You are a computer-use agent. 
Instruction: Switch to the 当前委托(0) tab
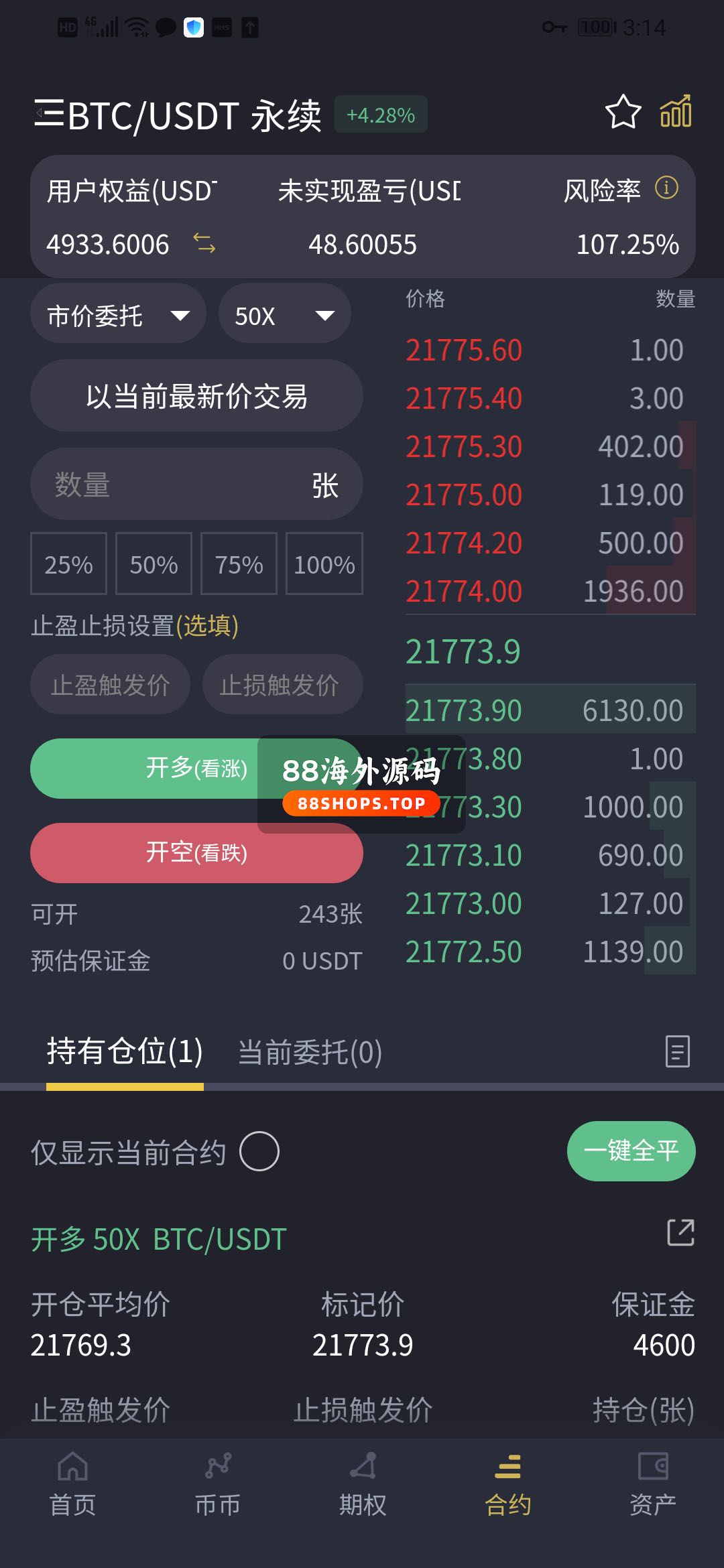[x=310, y=1052]
